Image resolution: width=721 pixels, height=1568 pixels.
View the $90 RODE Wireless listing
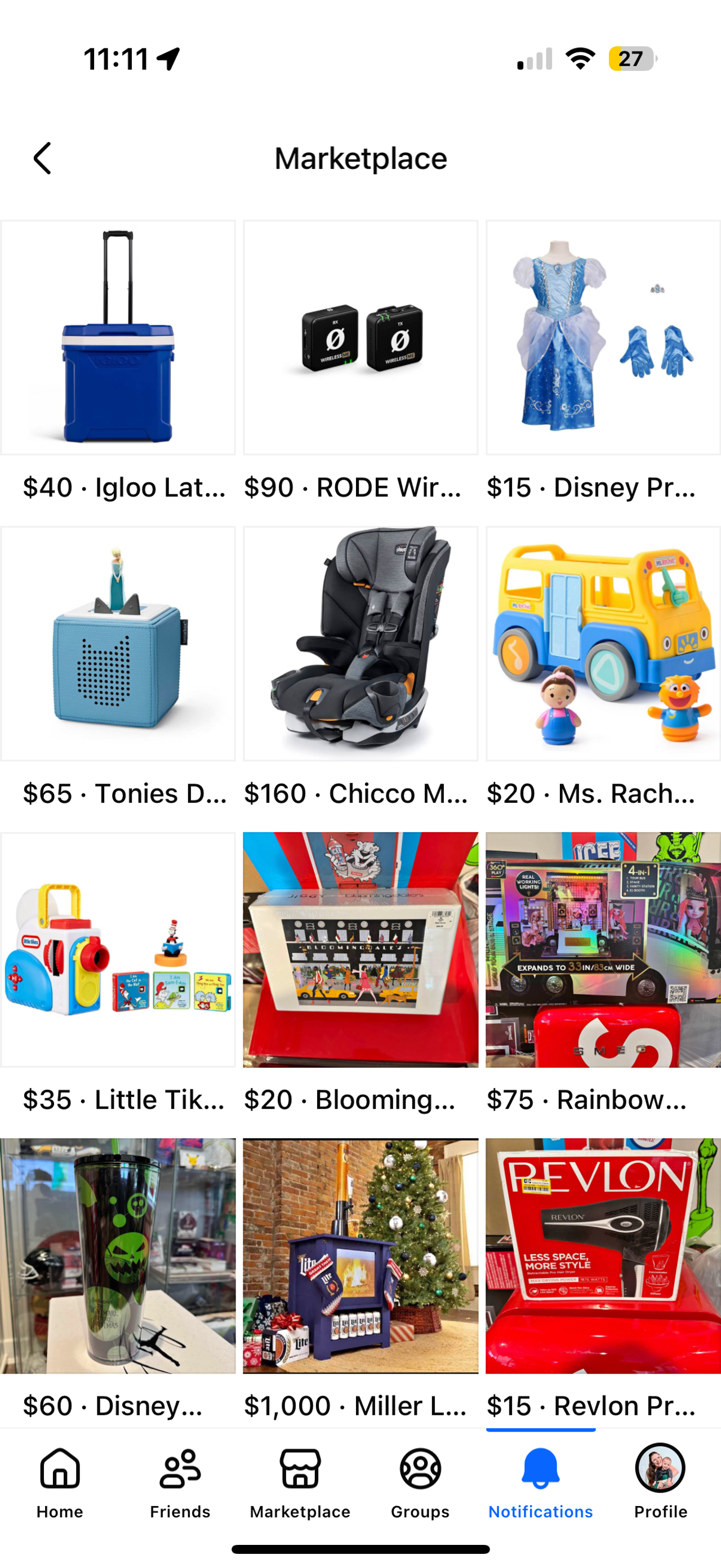point(360,338)
